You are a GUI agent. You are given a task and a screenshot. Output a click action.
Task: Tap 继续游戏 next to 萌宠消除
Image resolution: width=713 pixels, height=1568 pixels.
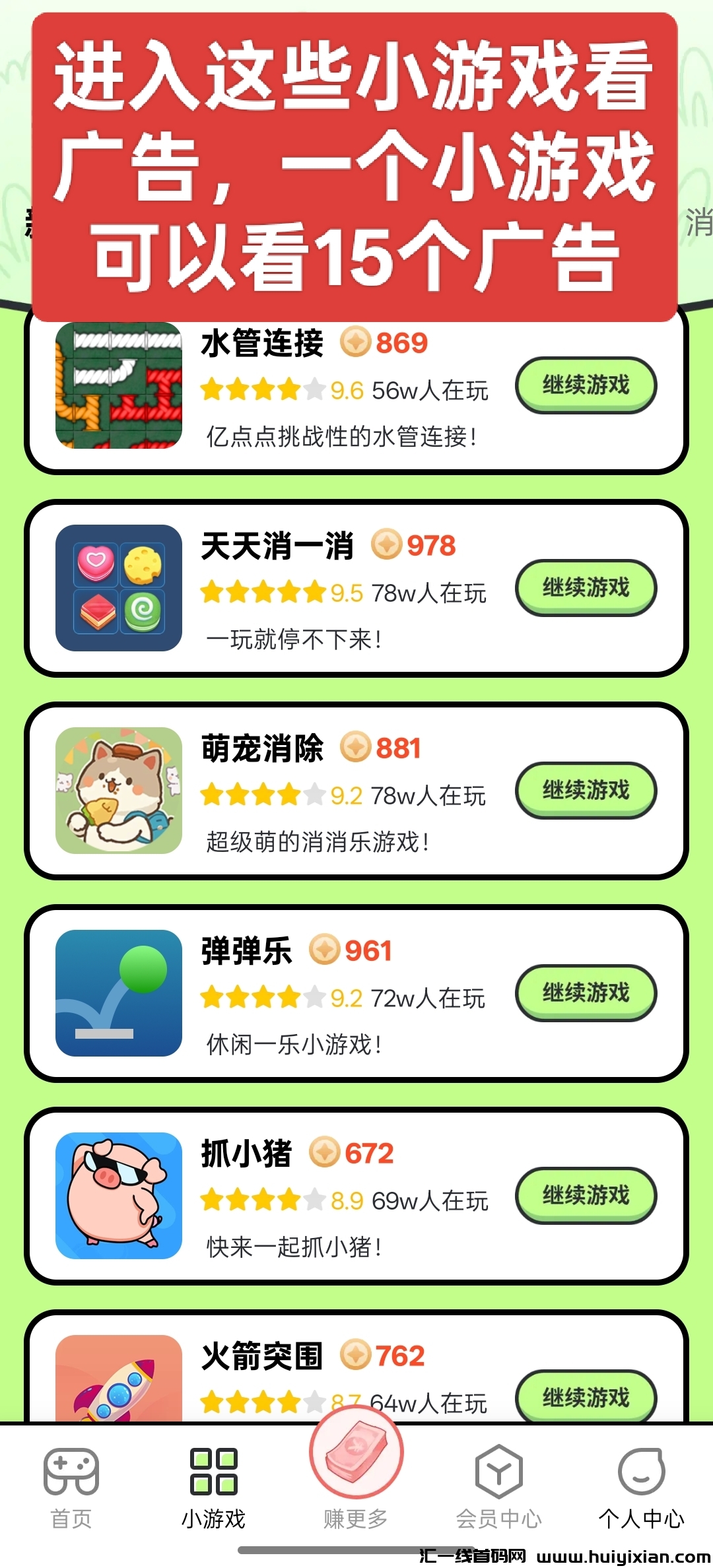point(586,790)
